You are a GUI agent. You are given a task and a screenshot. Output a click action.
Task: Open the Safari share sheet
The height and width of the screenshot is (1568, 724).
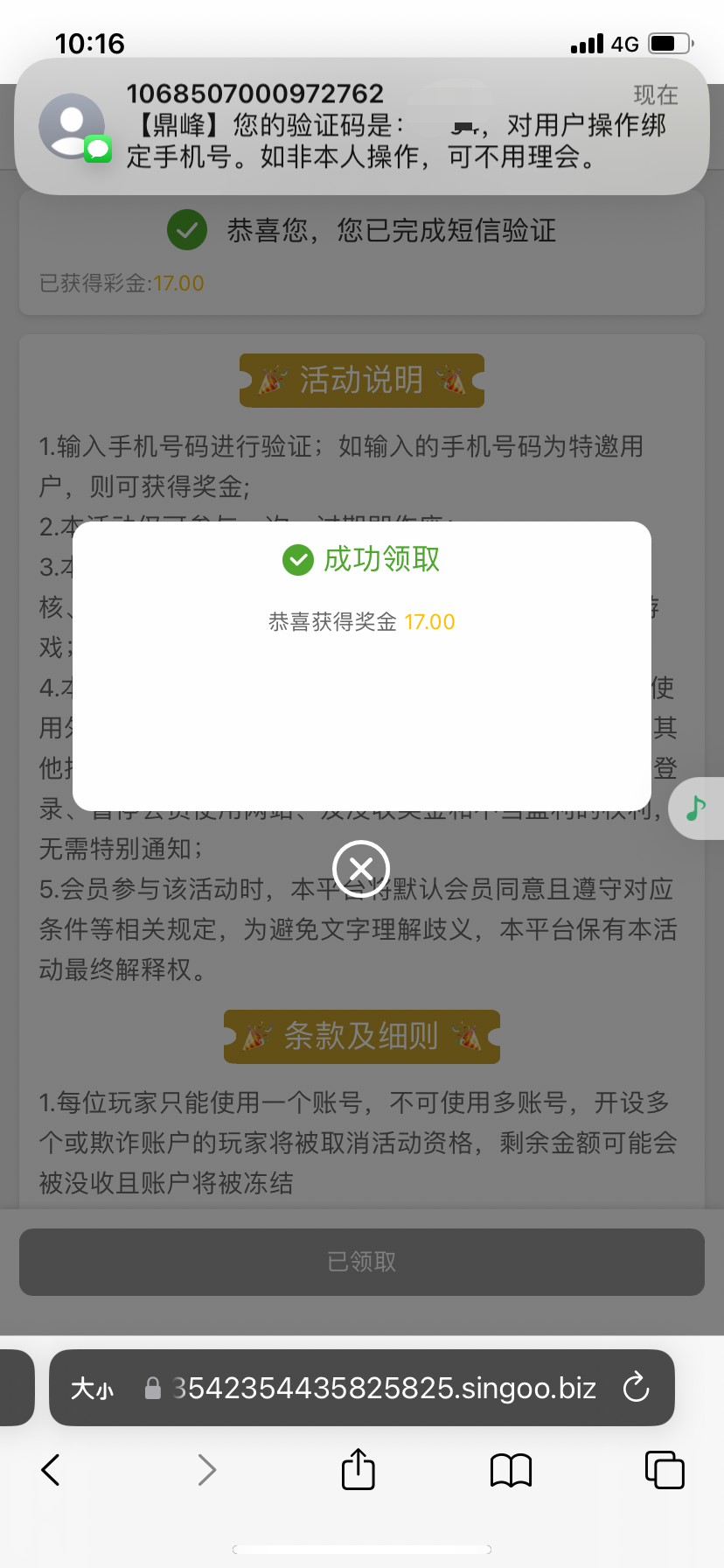tap(358, 1469)
